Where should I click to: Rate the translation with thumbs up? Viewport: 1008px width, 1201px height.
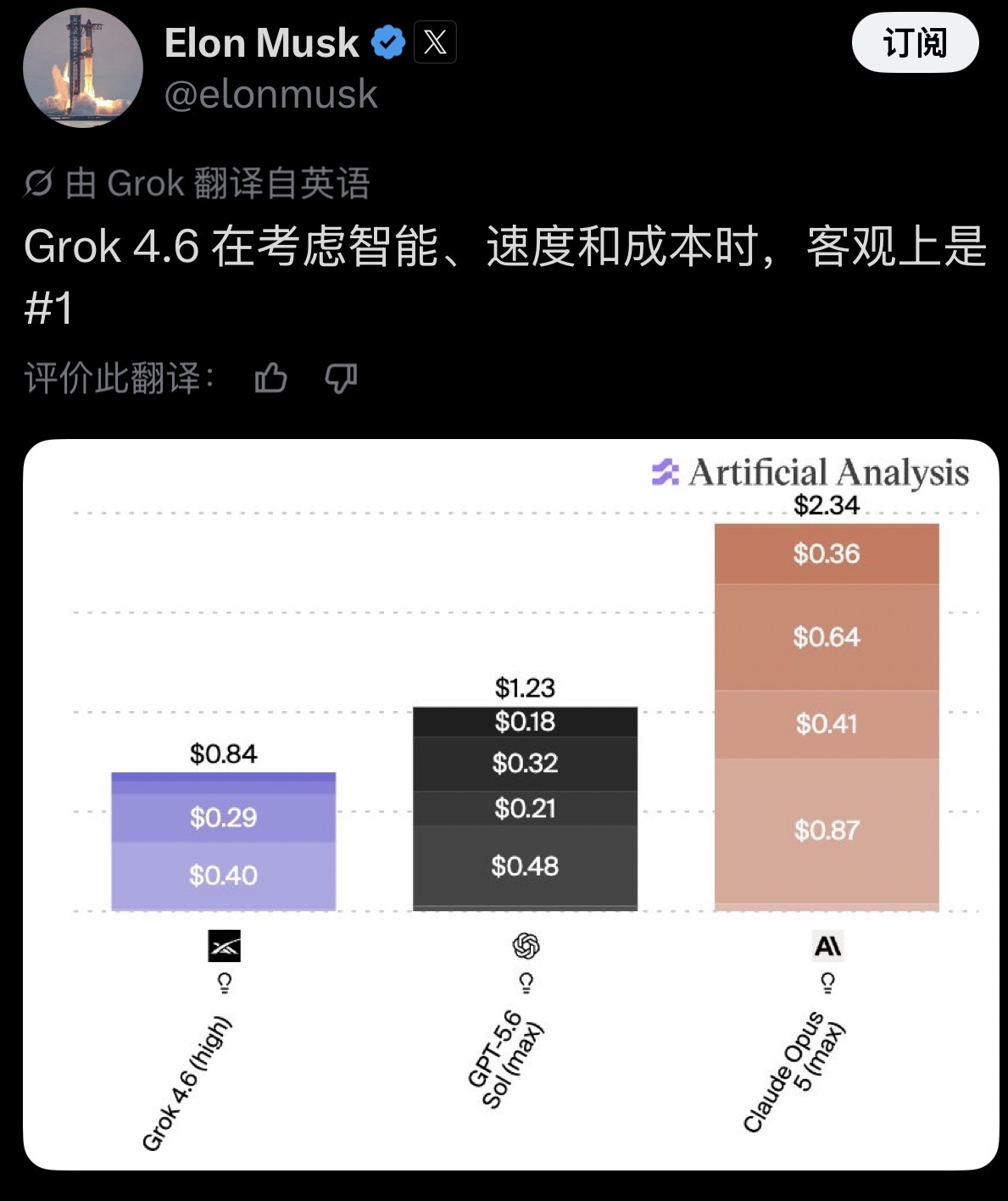[271, 378]
